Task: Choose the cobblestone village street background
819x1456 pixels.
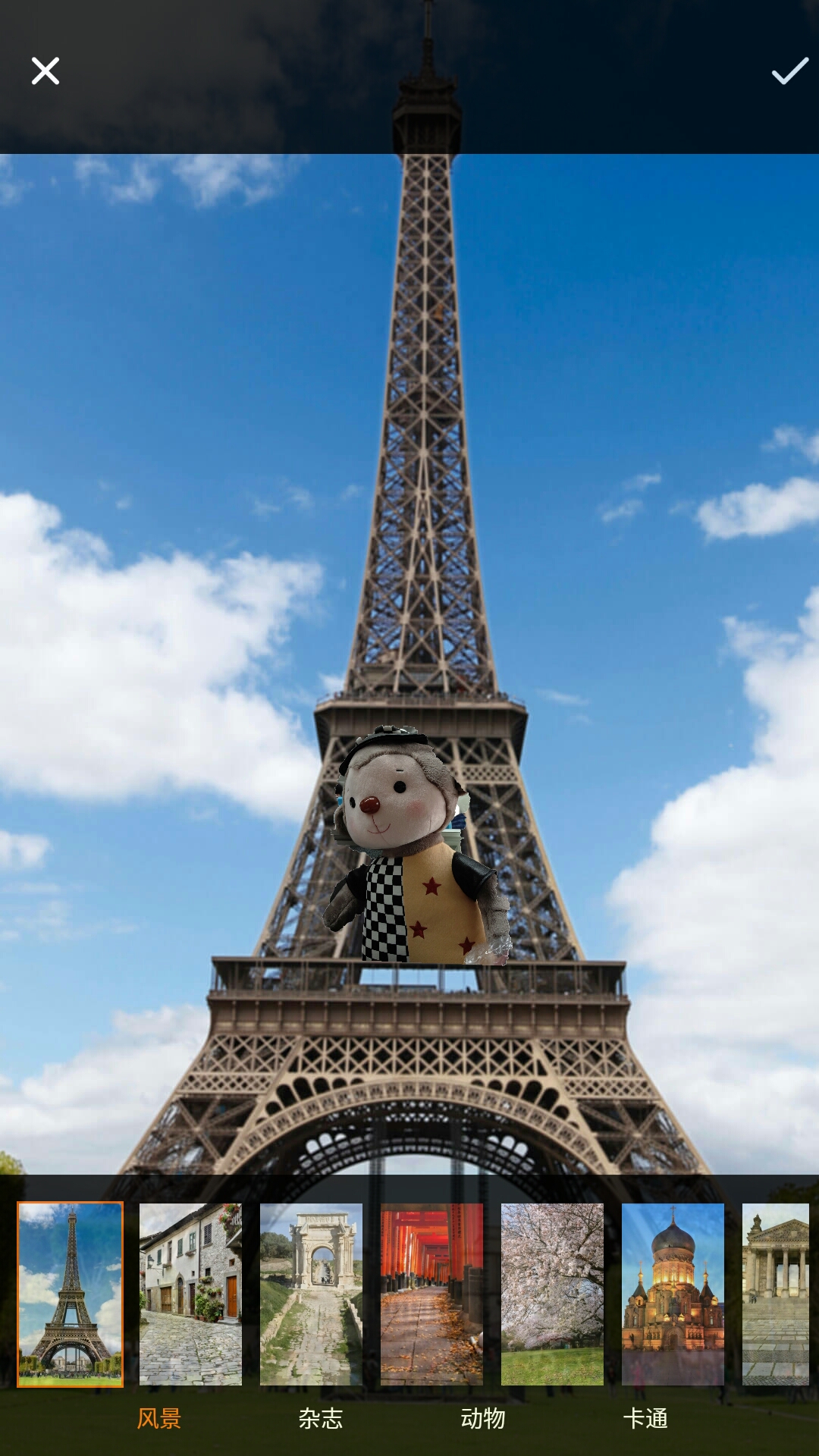Action: coord(190,1294)
